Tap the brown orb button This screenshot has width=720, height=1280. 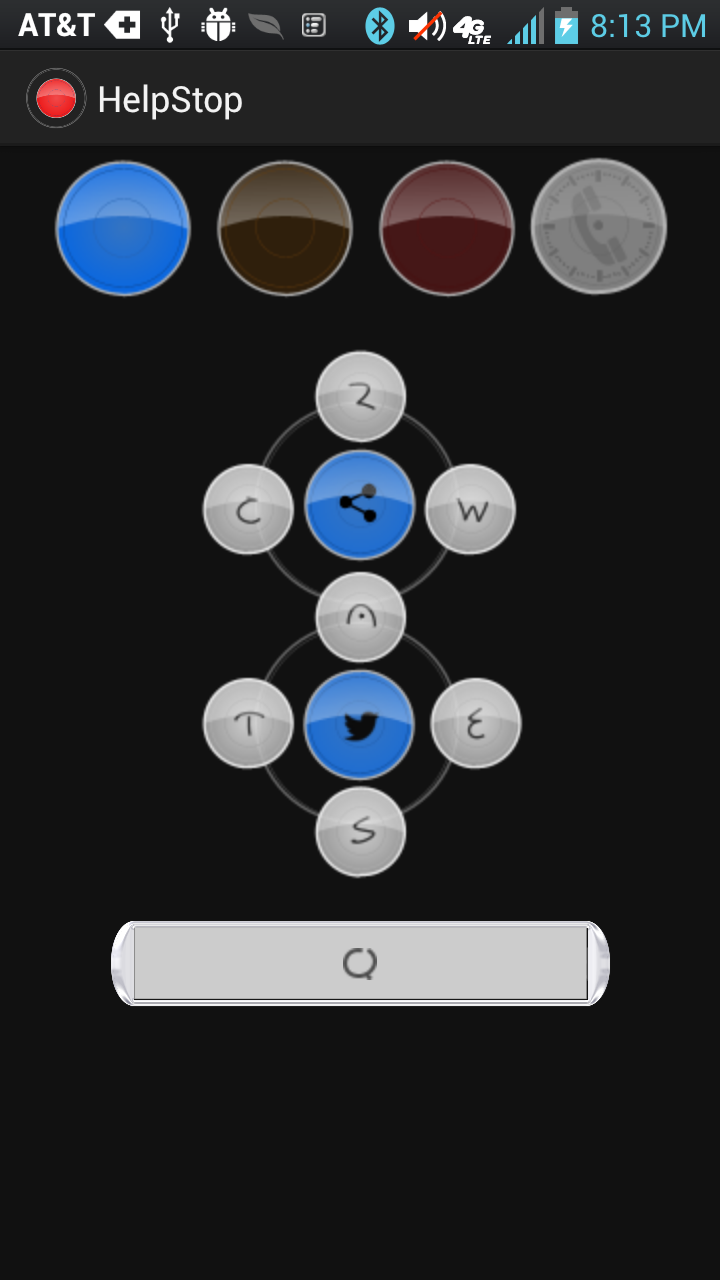[x=285, y=229]
